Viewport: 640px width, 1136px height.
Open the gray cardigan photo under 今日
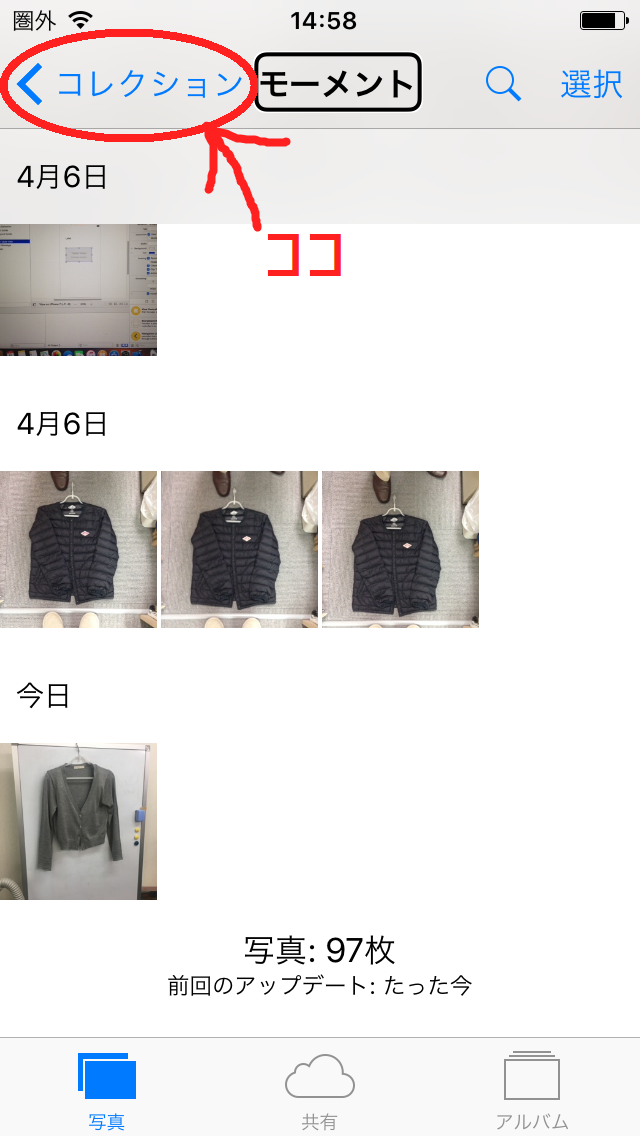(x=78, y=822)
